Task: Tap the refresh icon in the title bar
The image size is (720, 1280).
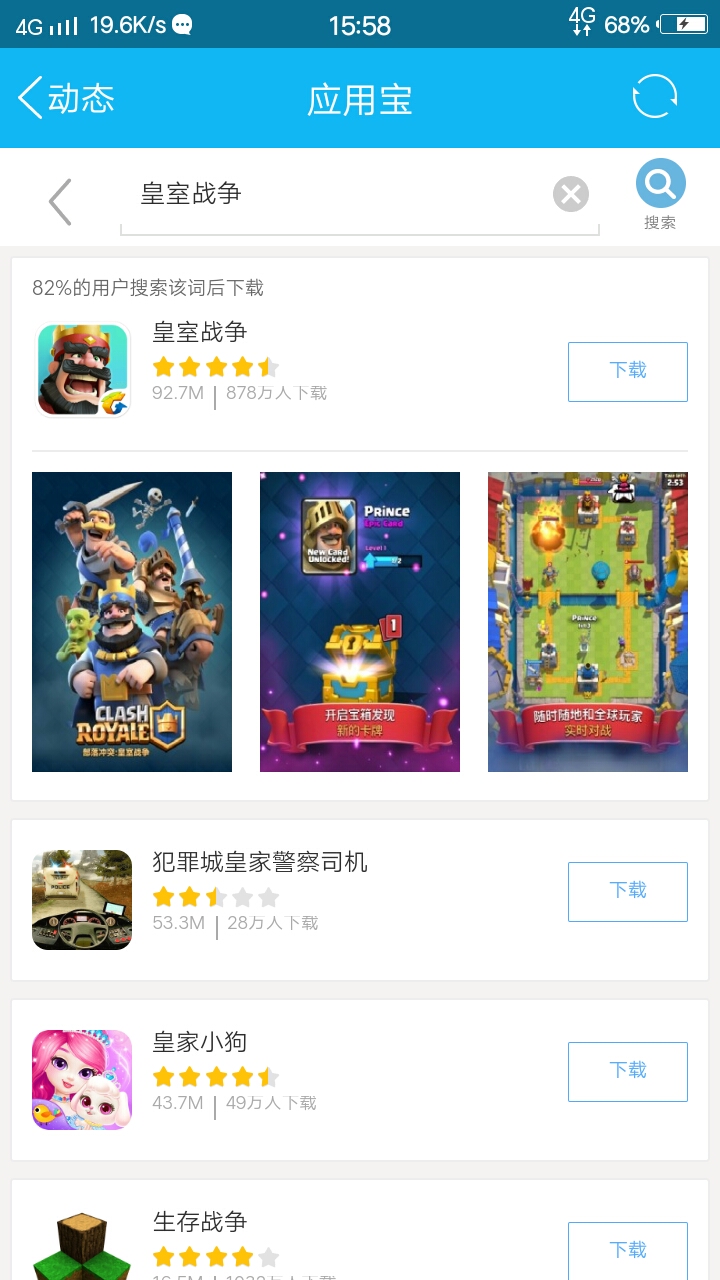Action: [x=655, y=95]
